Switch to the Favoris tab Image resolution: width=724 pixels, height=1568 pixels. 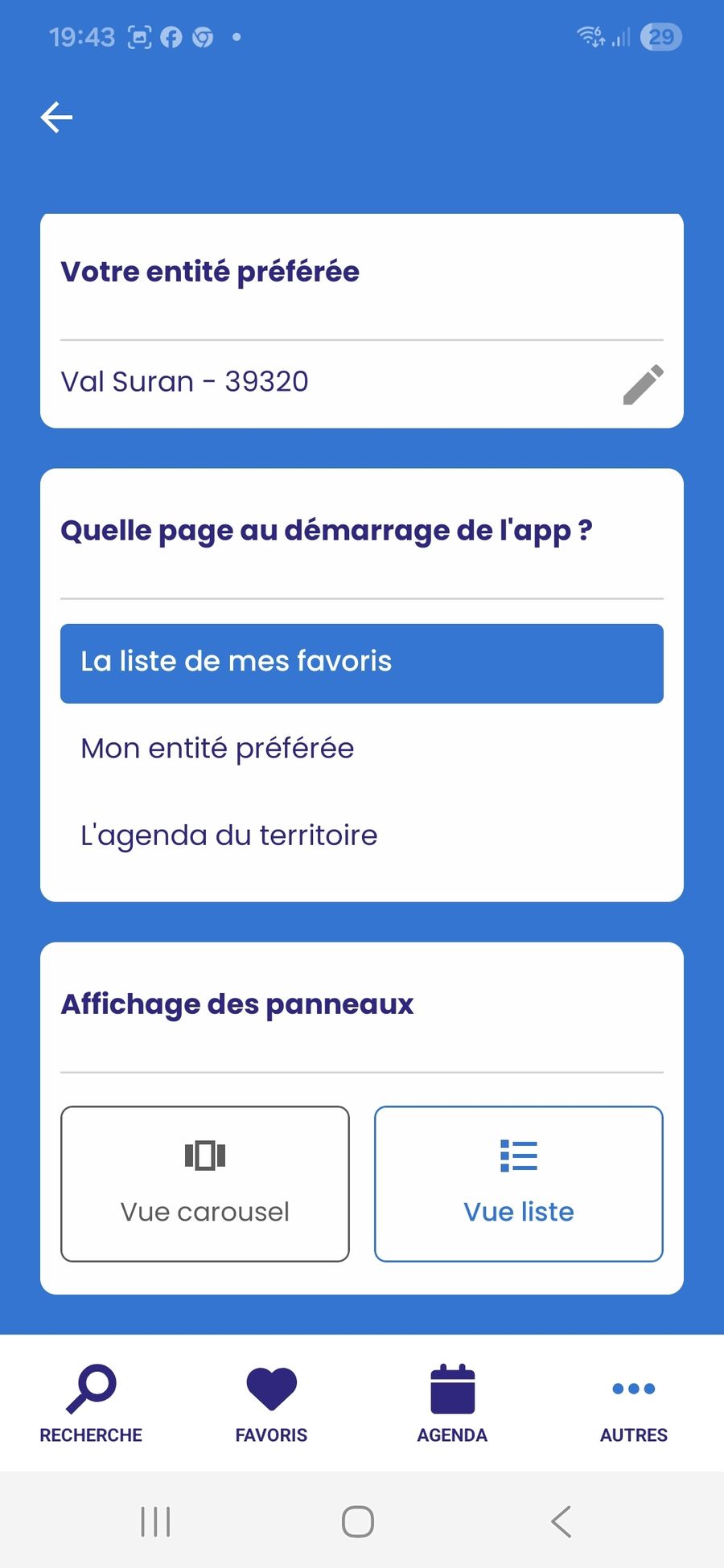point(271,1404)
